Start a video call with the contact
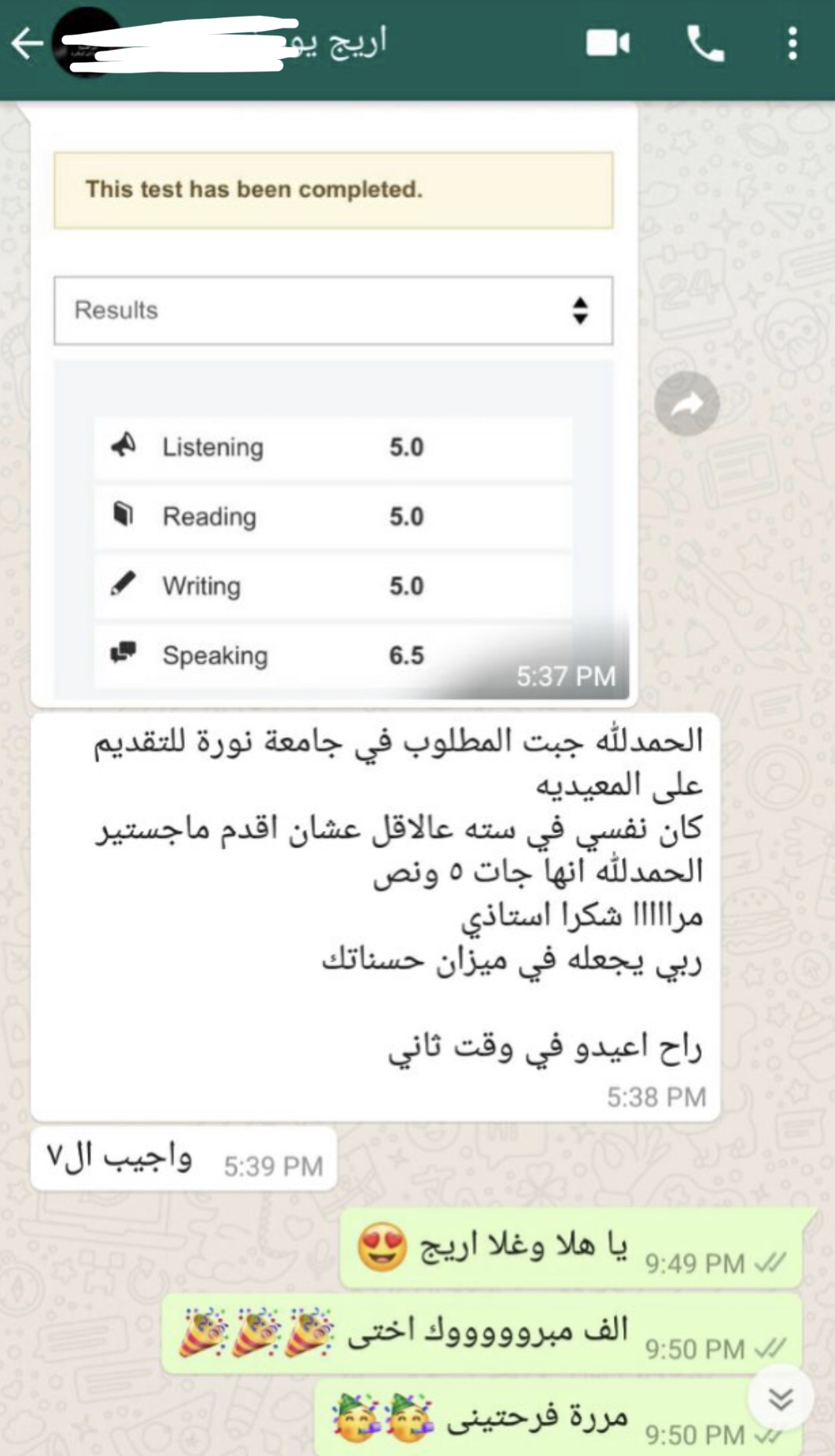The width and height of the screenshot is (835, 1456). [608, 43]
